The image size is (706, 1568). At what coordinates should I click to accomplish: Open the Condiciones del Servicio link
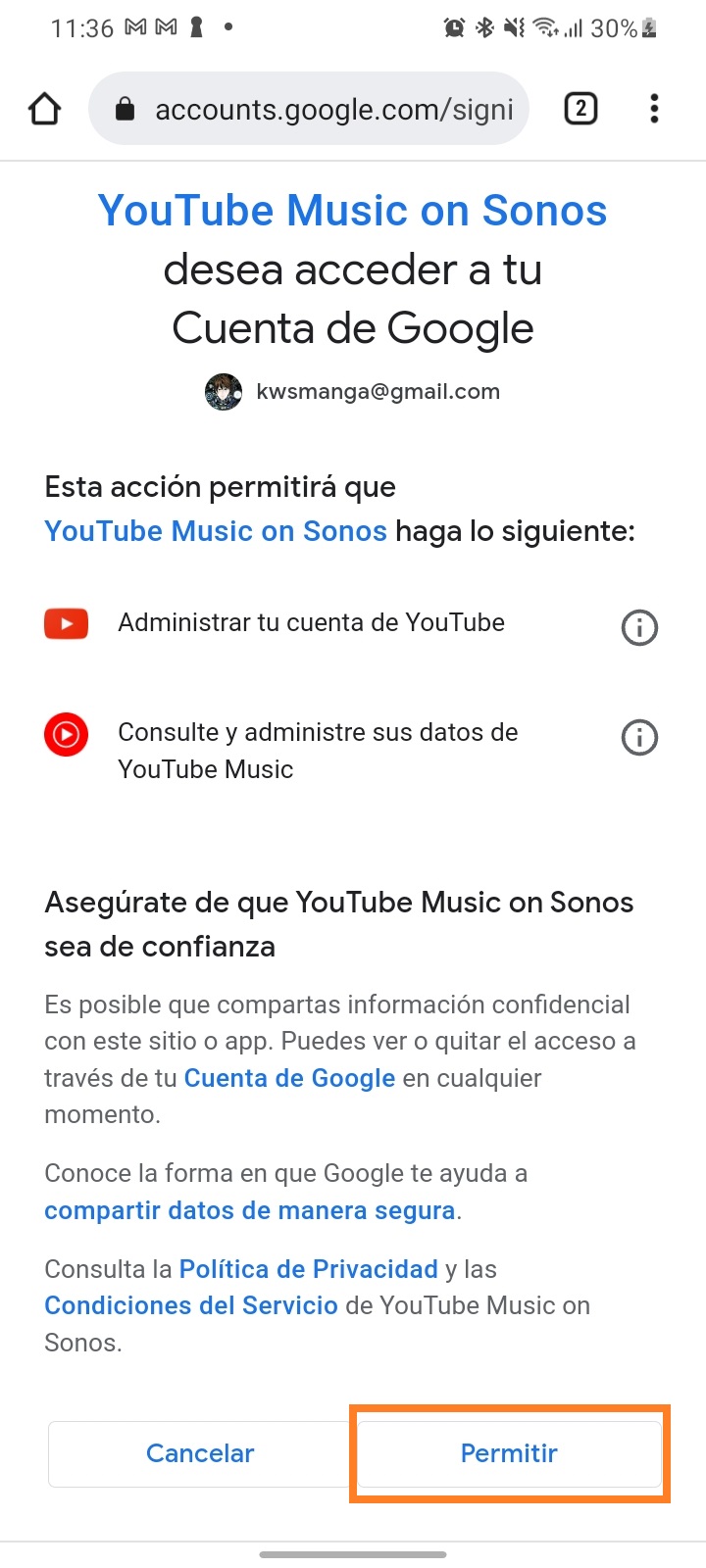(x=191, y=1305)
